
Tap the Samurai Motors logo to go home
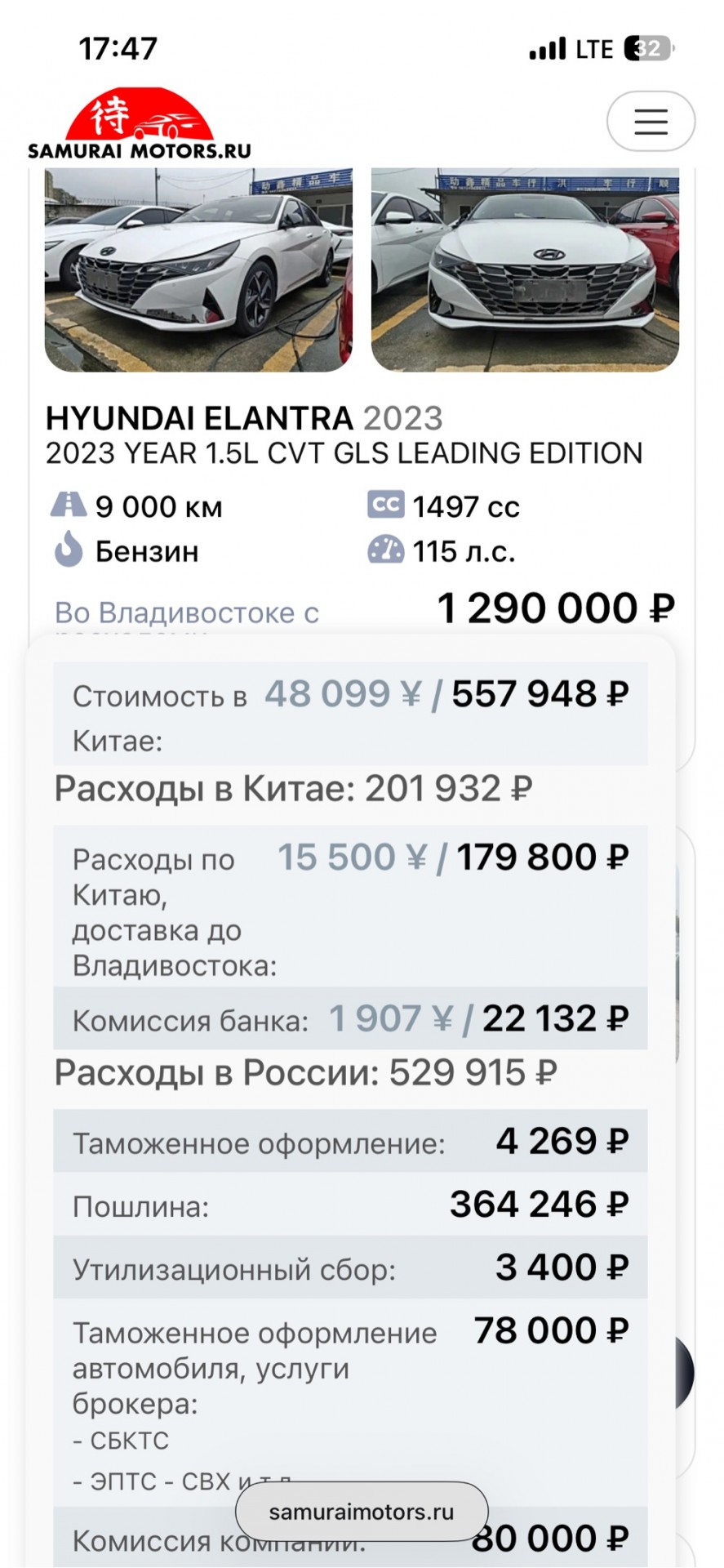coord(140,123)
